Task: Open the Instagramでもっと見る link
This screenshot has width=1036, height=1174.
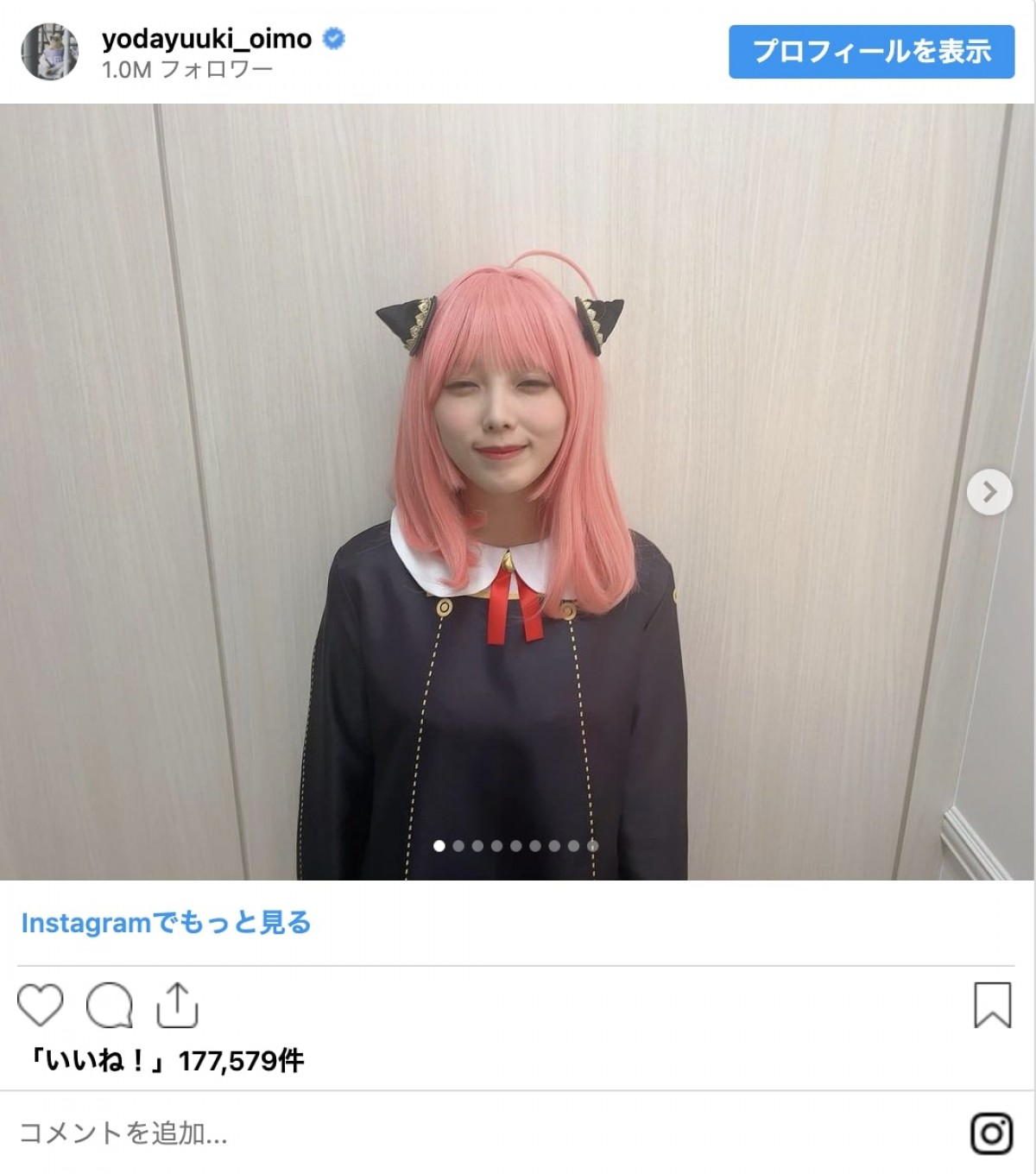Action: (166, 923)
